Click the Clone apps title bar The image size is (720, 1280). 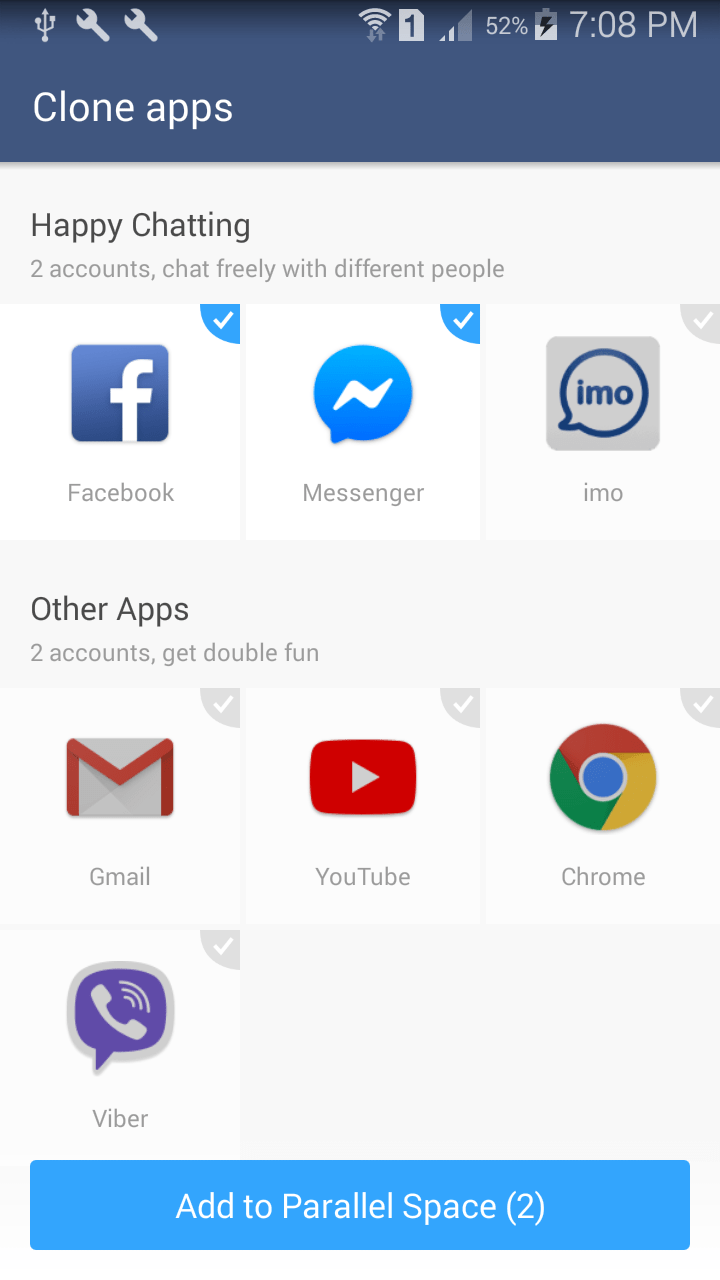click(132, 107)
